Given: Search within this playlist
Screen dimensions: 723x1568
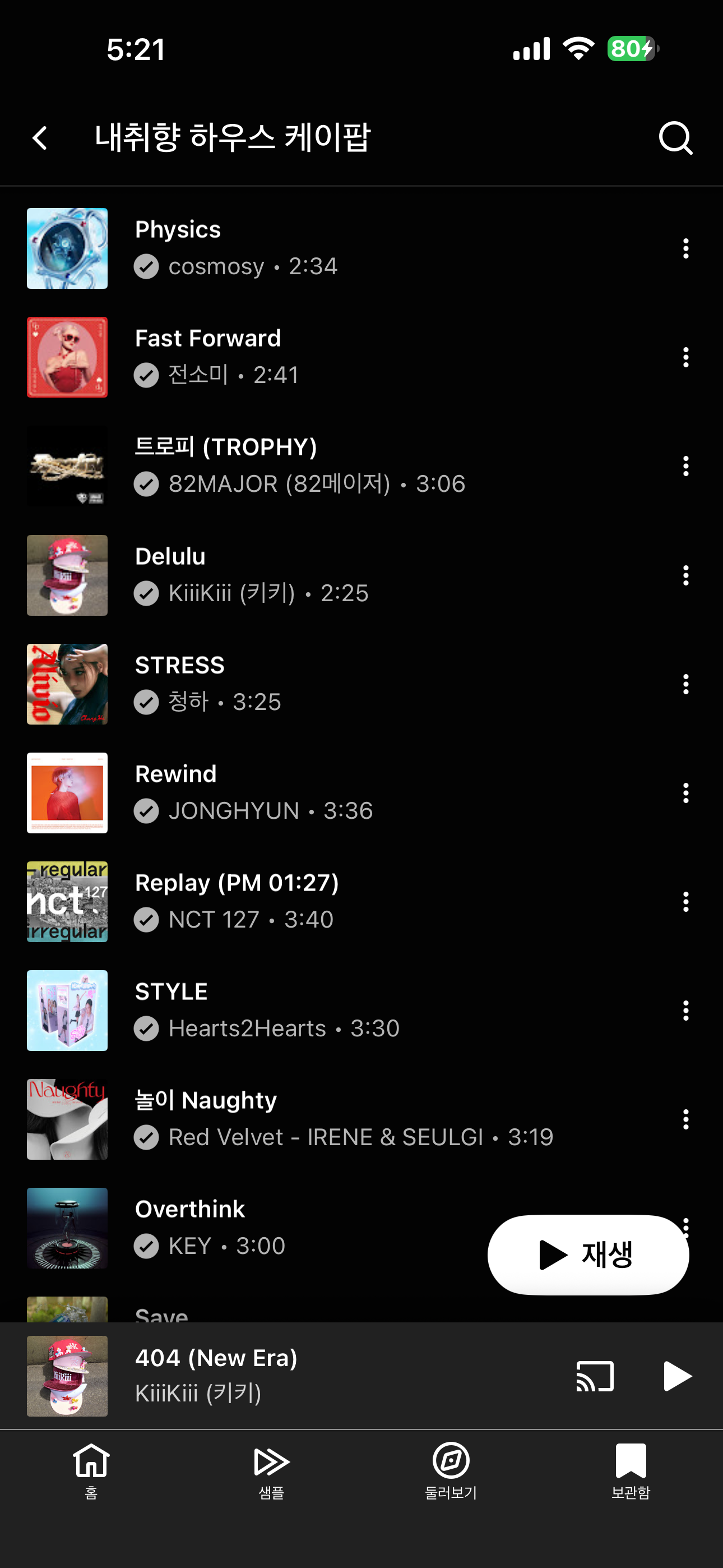Looking at the screenshot, I should (x=675, y=137).
